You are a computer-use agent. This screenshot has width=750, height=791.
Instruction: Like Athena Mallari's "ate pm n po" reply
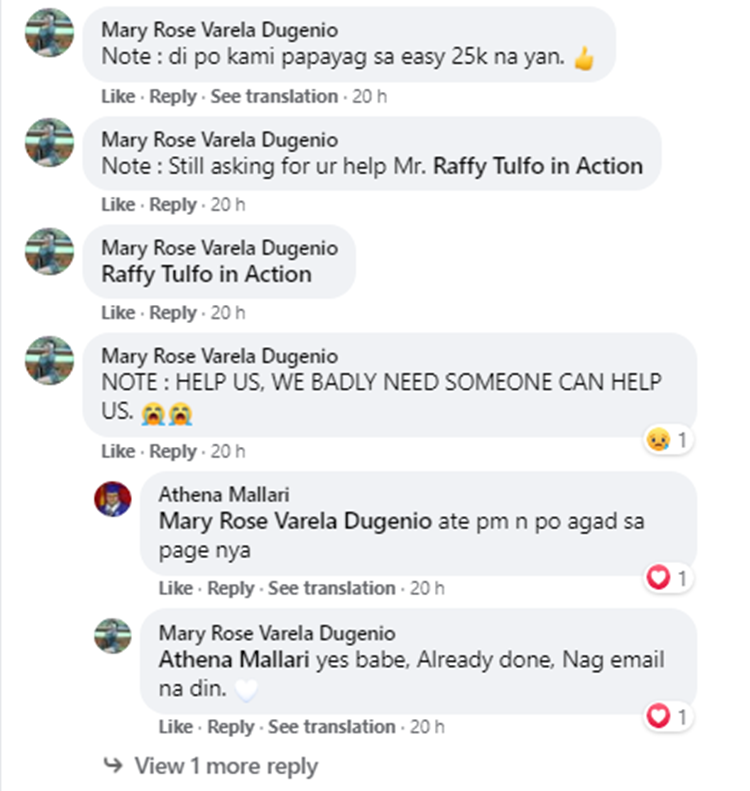pyautogui.click(x=175, y=588)
